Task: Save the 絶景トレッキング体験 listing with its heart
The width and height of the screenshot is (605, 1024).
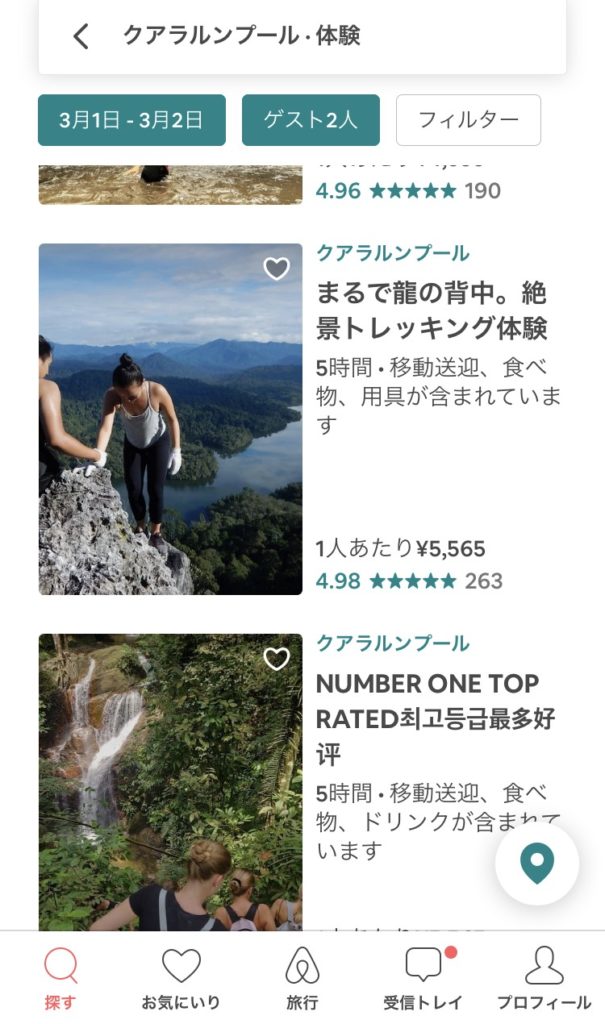Action: [276, 268]
